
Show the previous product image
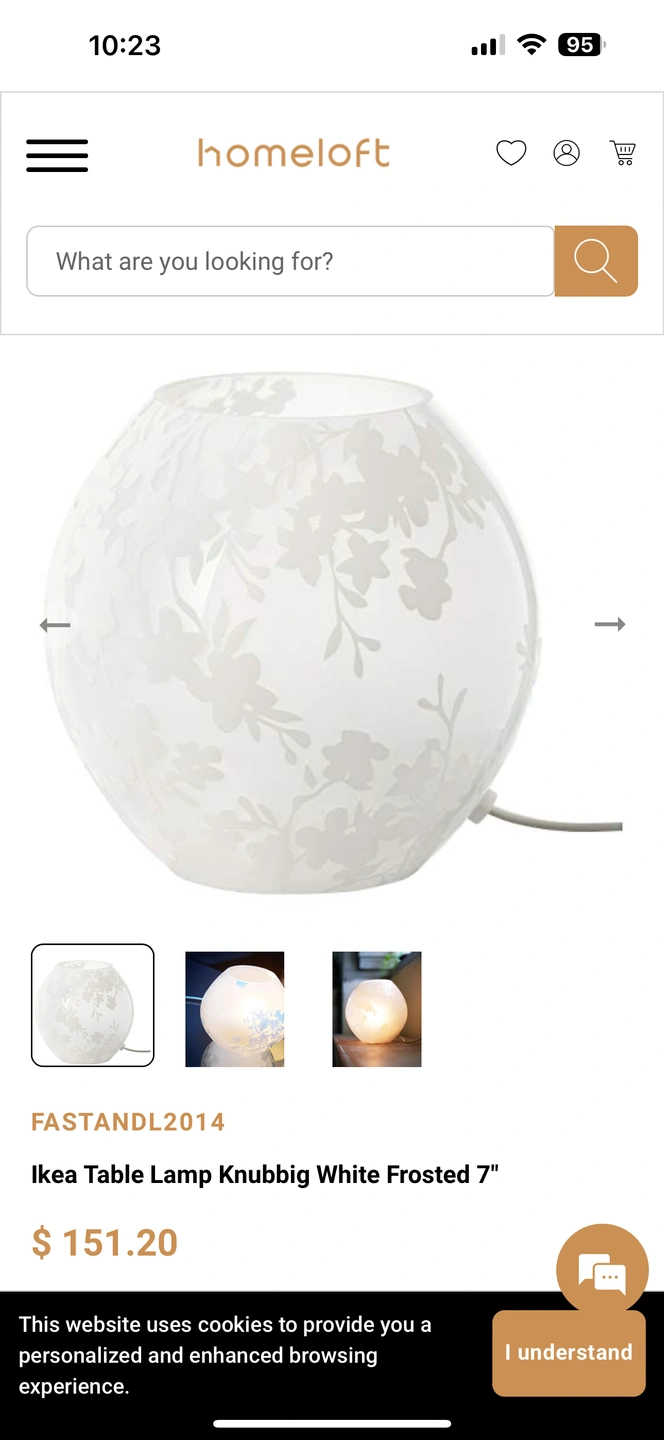[54, 625]
